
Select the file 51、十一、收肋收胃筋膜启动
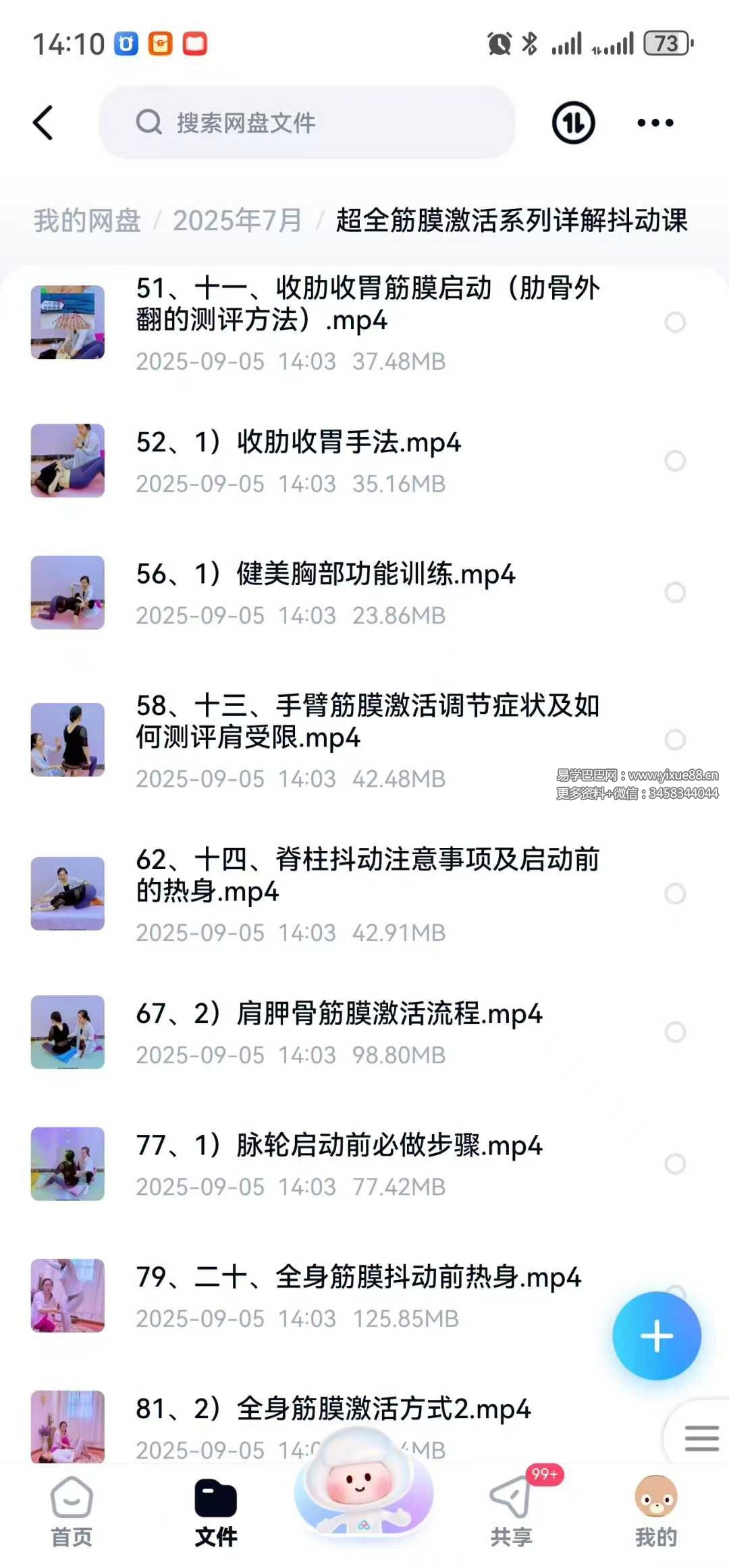click(x=675, y=323)
